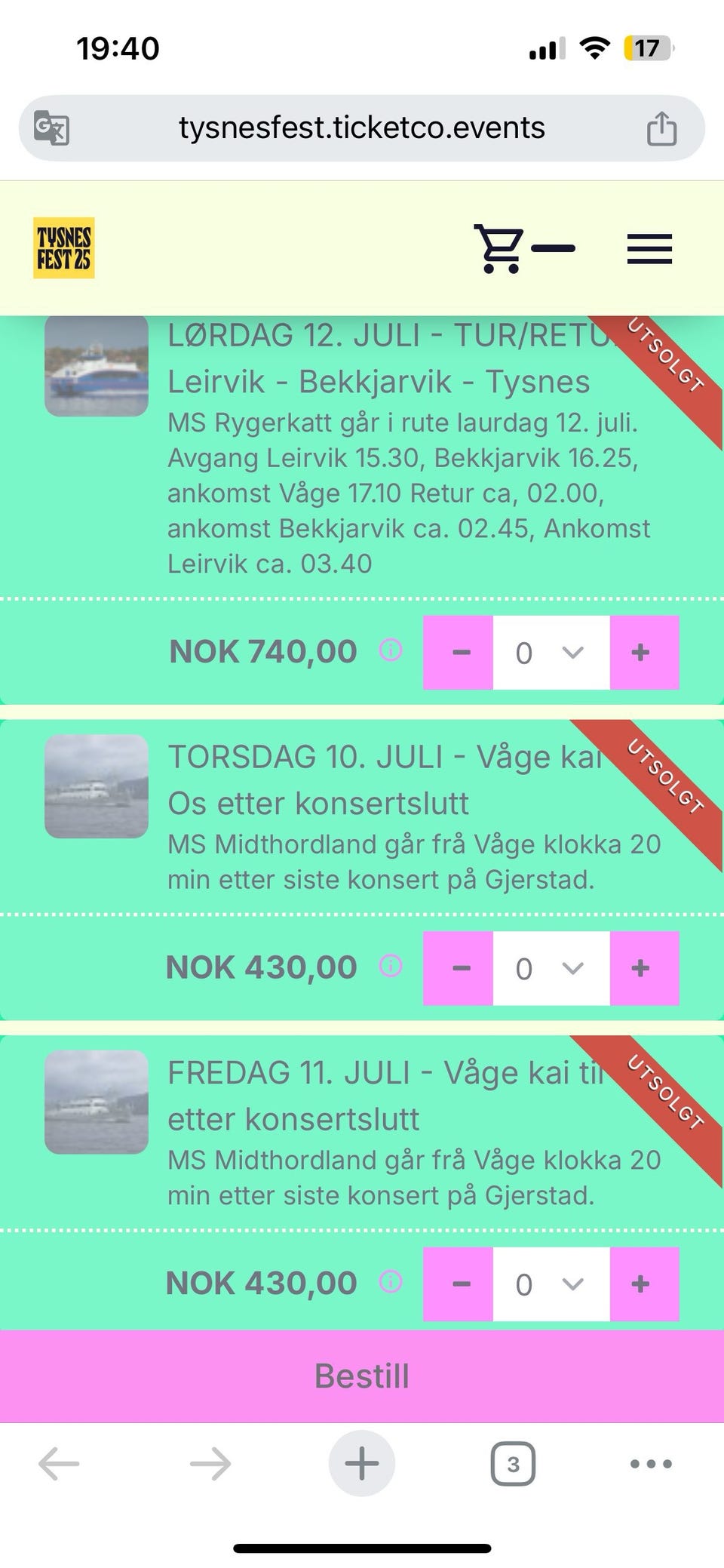
Task: Open the Google Translate page option
Action: 51,127
